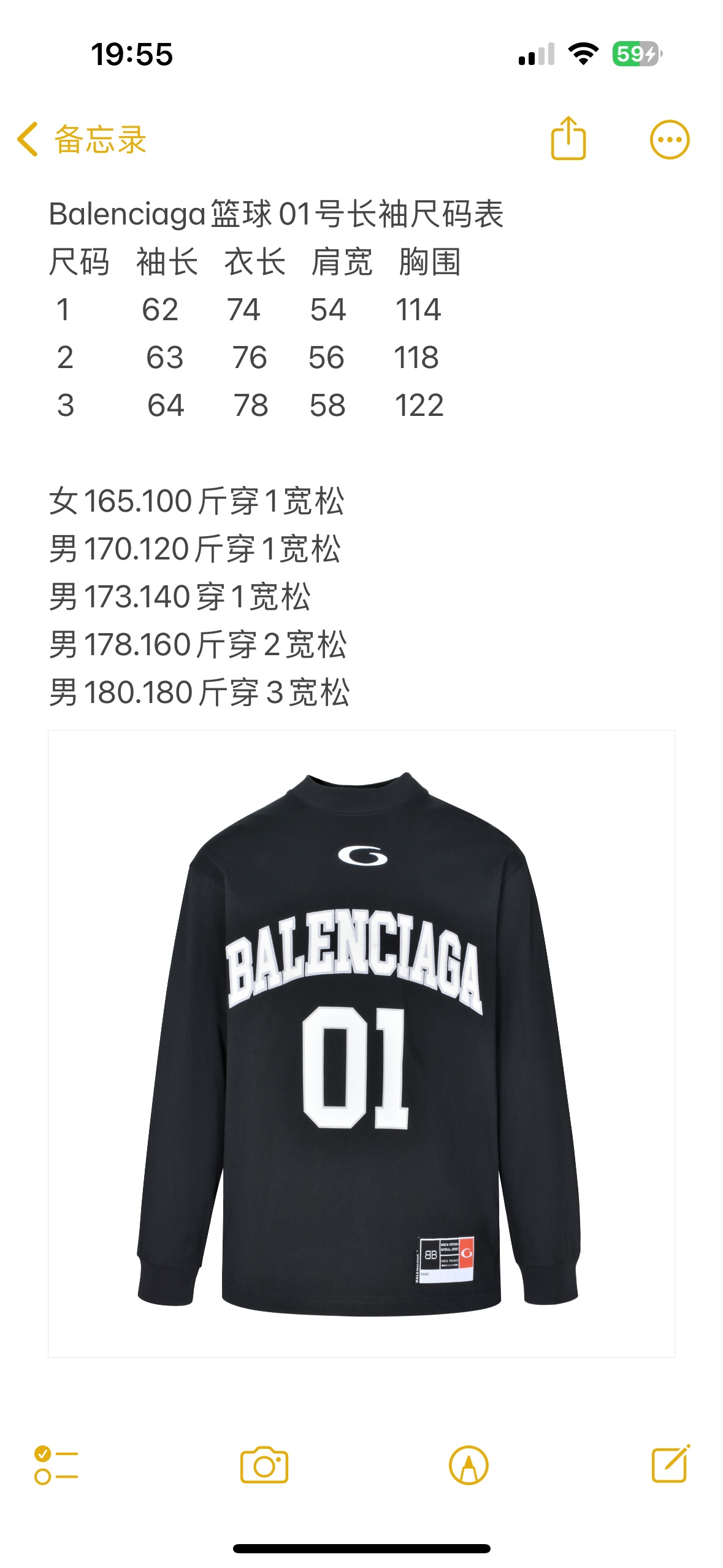The height and width of the screenshot is (1568, 723).
Task: Add a checklist to the note
Action: pos(56,1465)
